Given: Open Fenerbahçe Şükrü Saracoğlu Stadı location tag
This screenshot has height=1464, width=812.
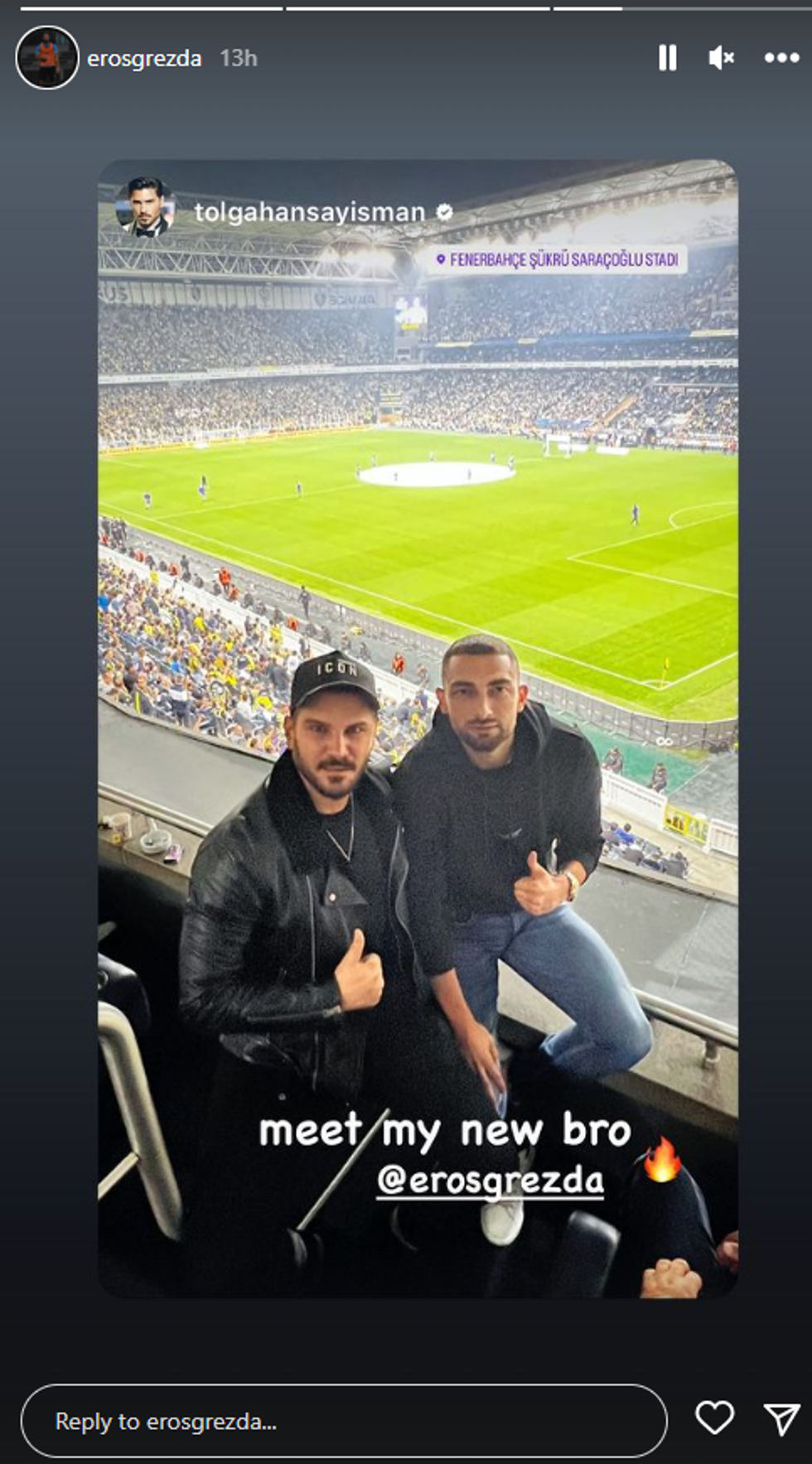Looking at the screenshot, I should coord(561,259).
